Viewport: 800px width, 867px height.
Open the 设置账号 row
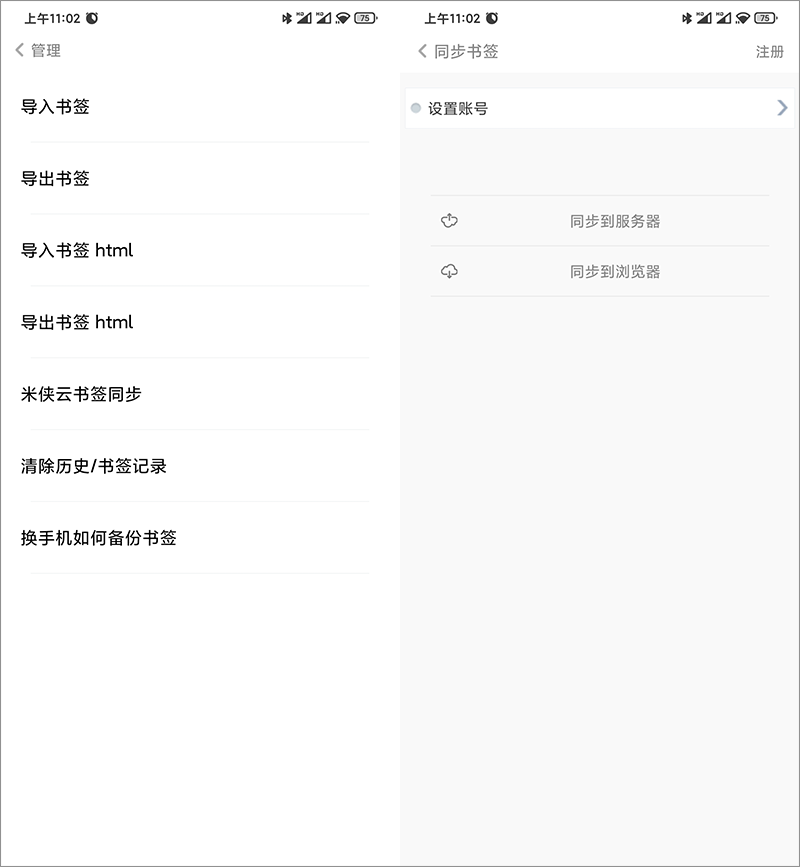point(600,108)
